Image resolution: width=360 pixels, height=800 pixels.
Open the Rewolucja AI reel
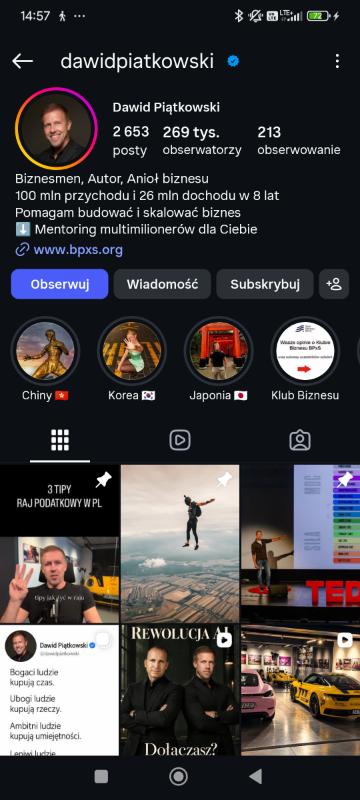tap(180, 690)
